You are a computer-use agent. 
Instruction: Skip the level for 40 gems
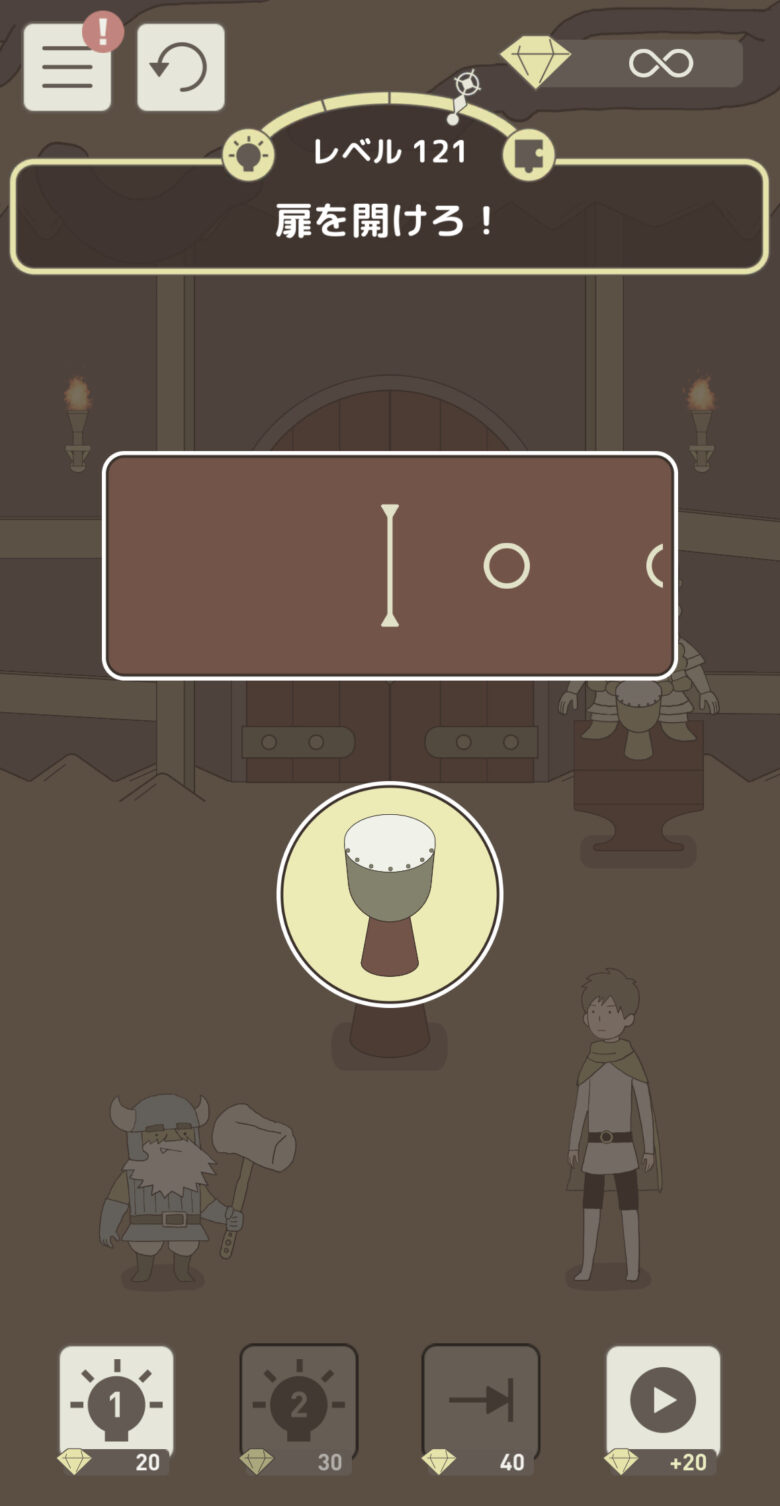tap(480, 1410)
